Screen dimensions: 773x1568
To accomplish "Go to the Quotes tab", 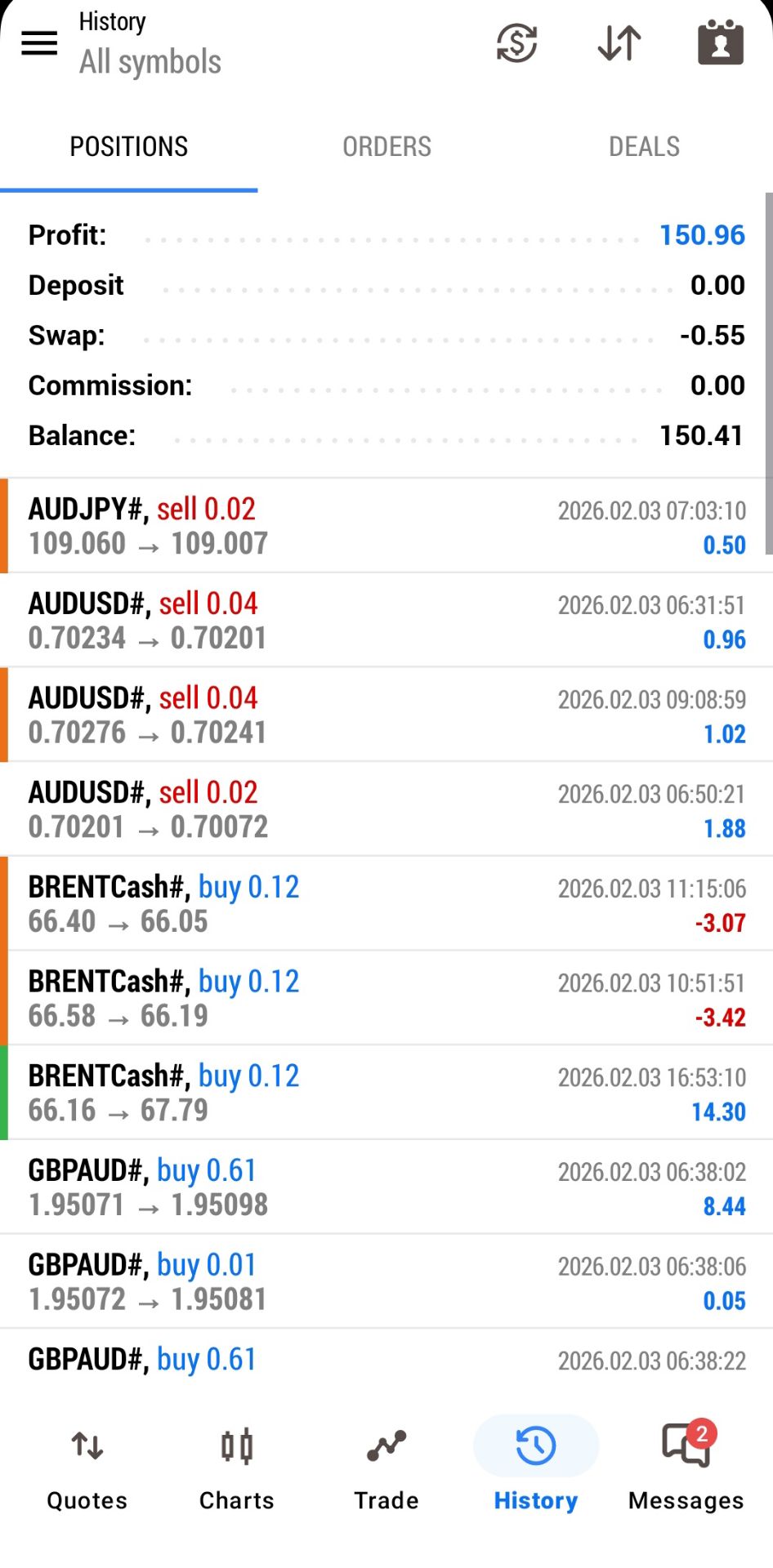I will [87, 1468].
